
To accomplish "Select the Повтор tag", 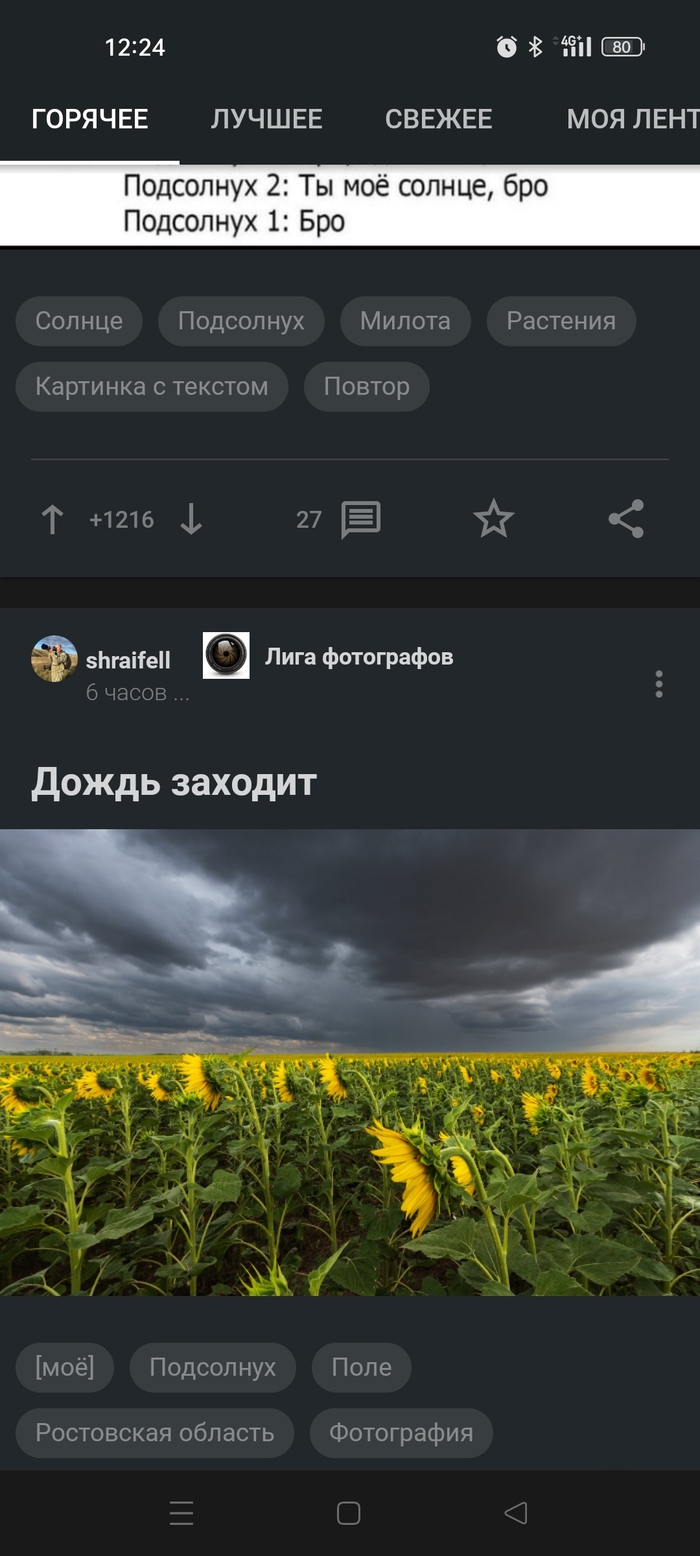I will click(x=366, y=387).
